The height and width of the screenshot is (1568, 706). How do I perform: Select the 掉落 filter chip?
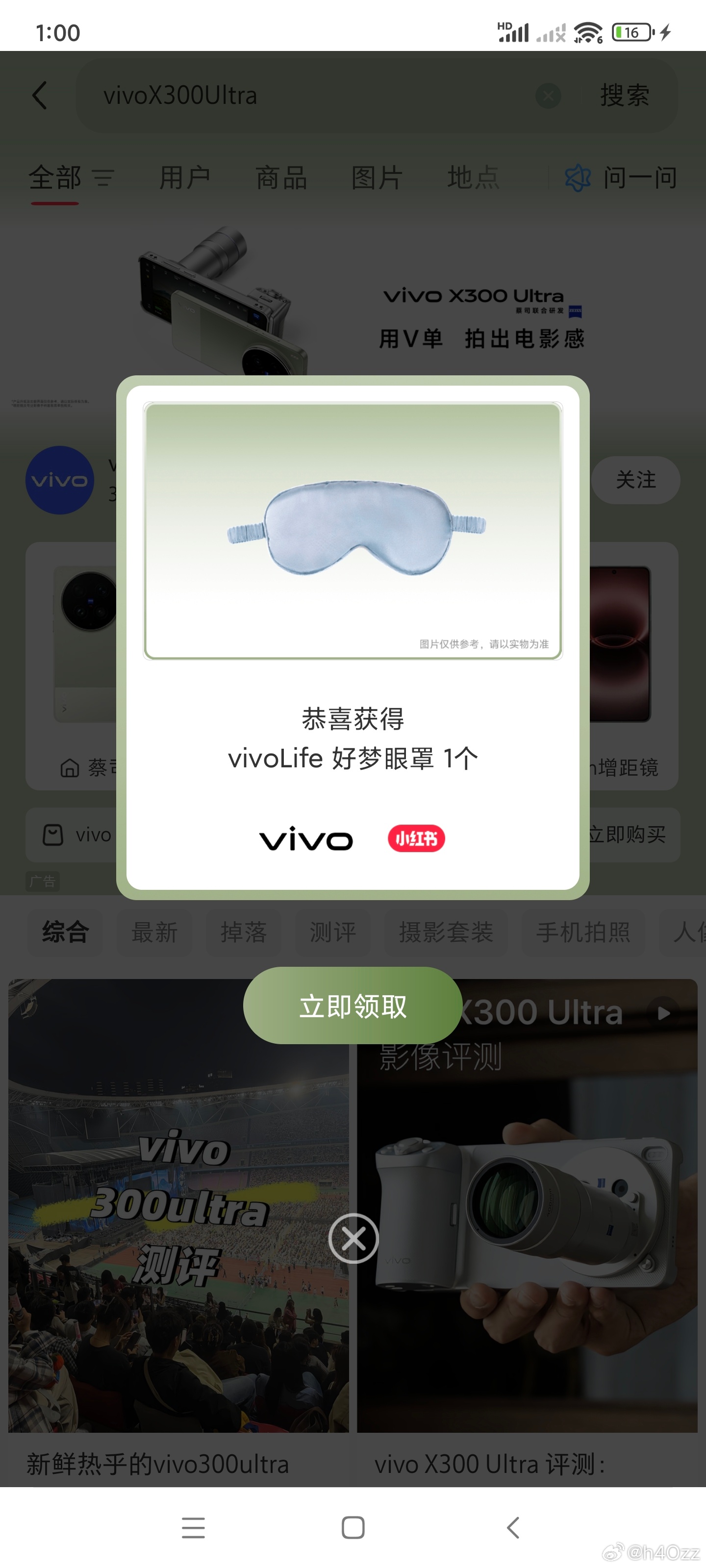(243, 932)
